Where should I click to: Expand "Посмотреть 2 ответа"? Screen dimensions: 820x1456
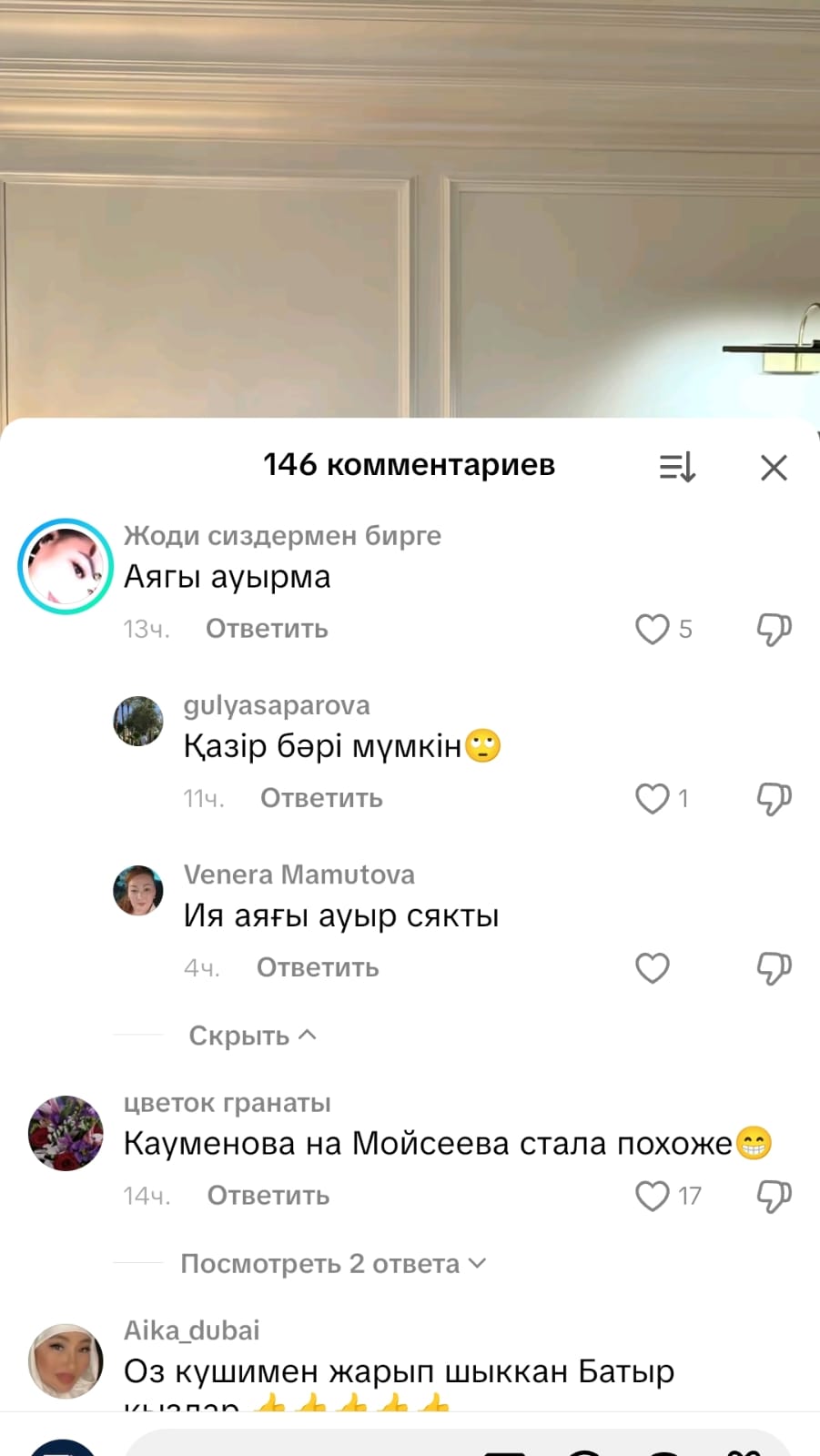coord(333,1264)
